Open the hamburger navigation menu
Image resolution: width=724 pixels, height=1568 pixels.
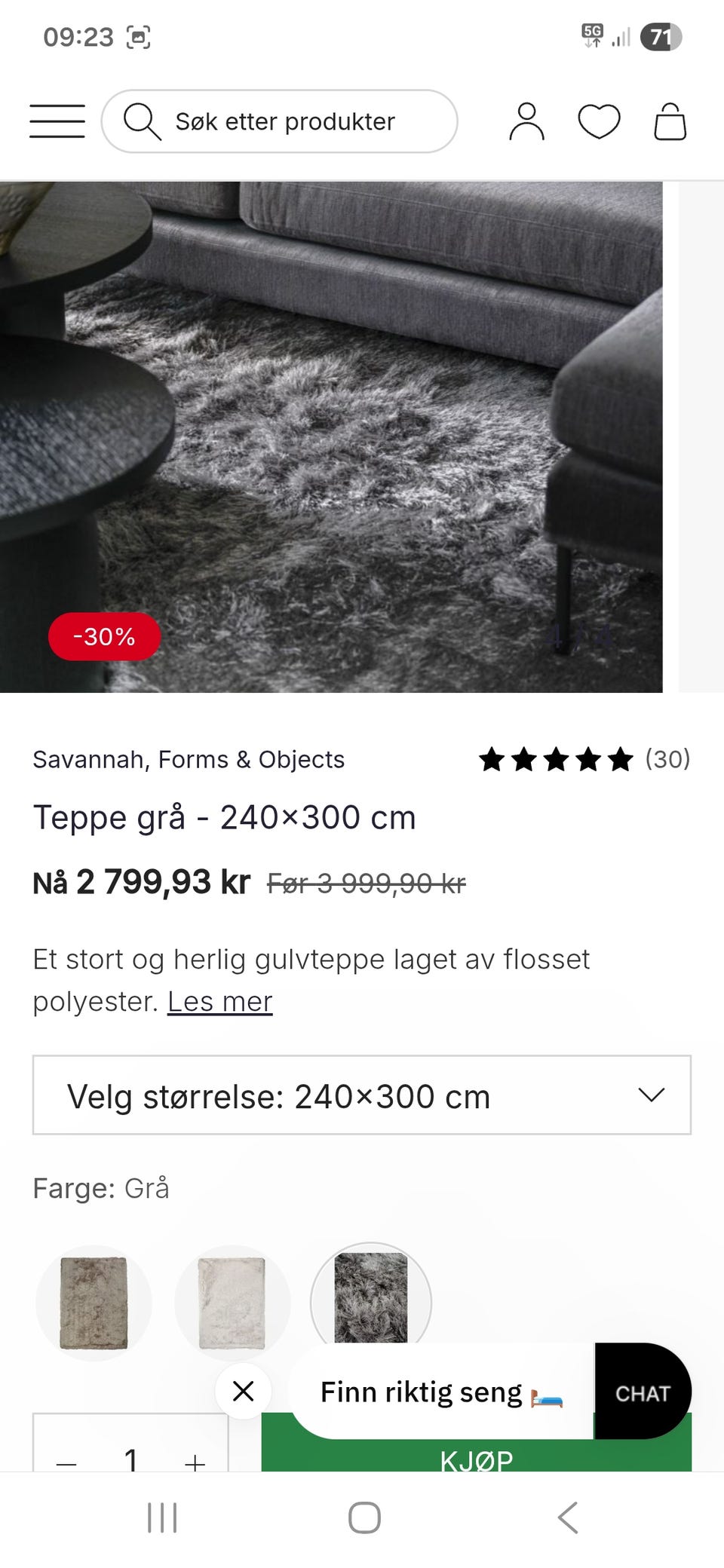coord(57,121)
